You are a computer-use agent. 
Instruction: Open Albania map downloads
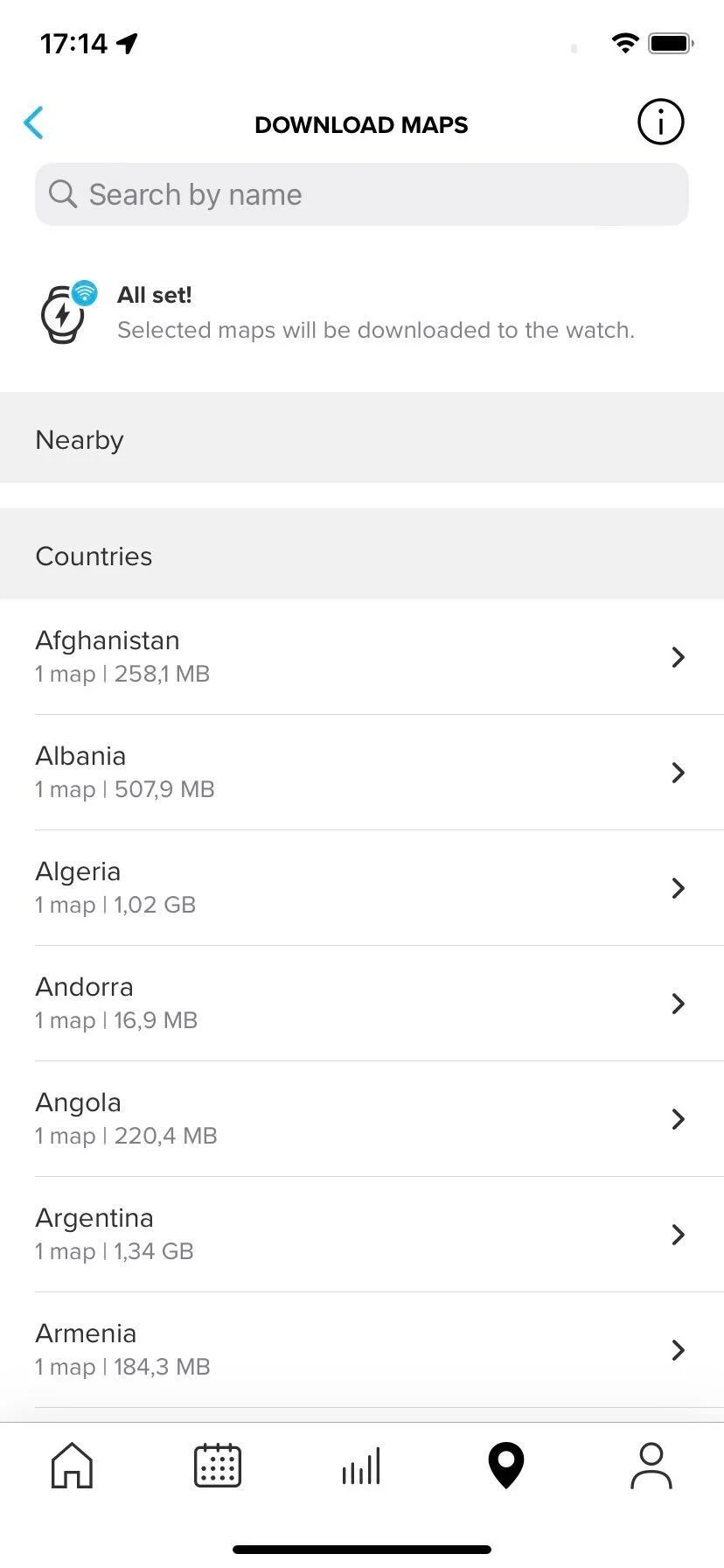362,773
